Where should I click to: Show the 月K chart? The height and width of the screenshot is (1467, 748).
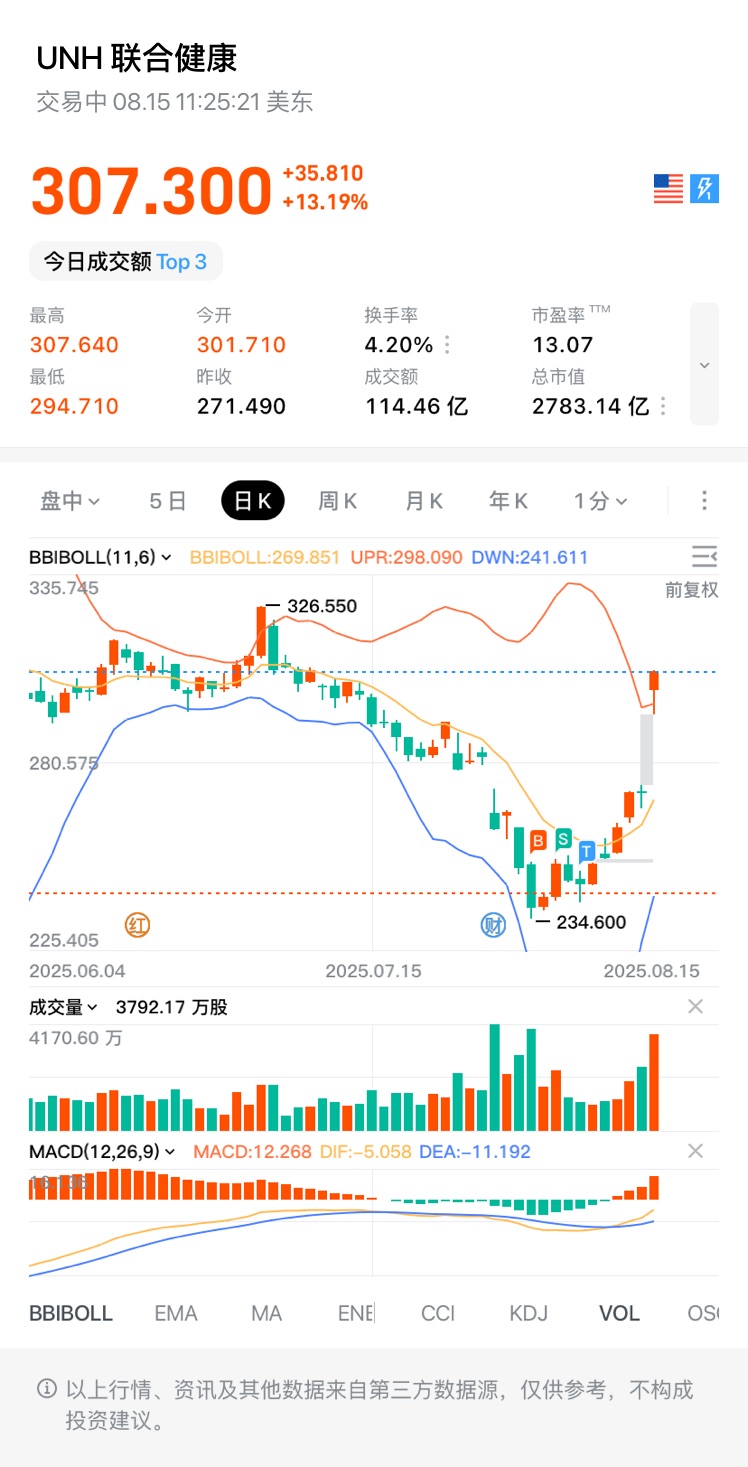424,501
